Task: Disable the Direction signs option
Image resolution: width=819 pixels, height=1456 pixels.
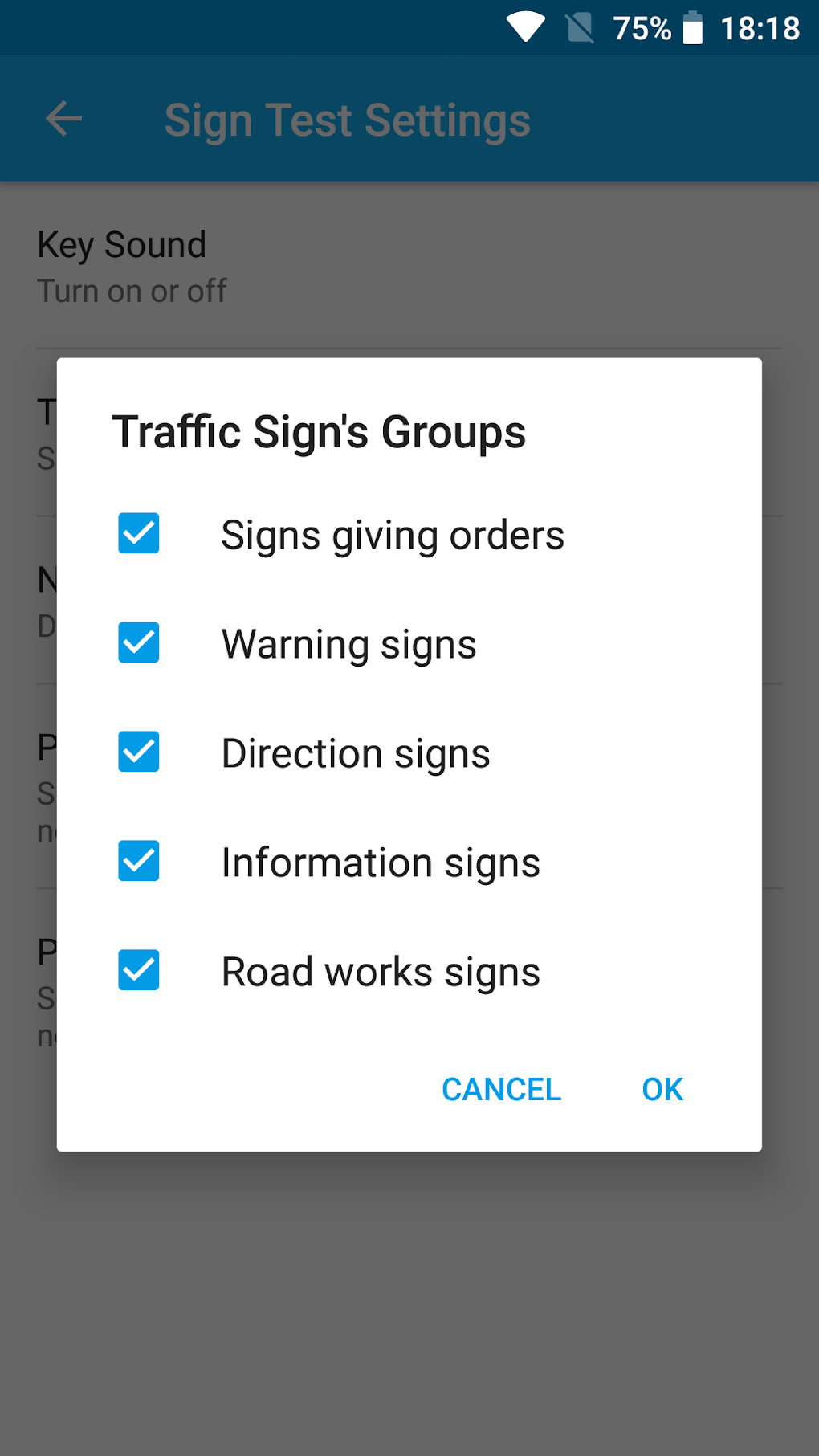Action: point(138,752)
